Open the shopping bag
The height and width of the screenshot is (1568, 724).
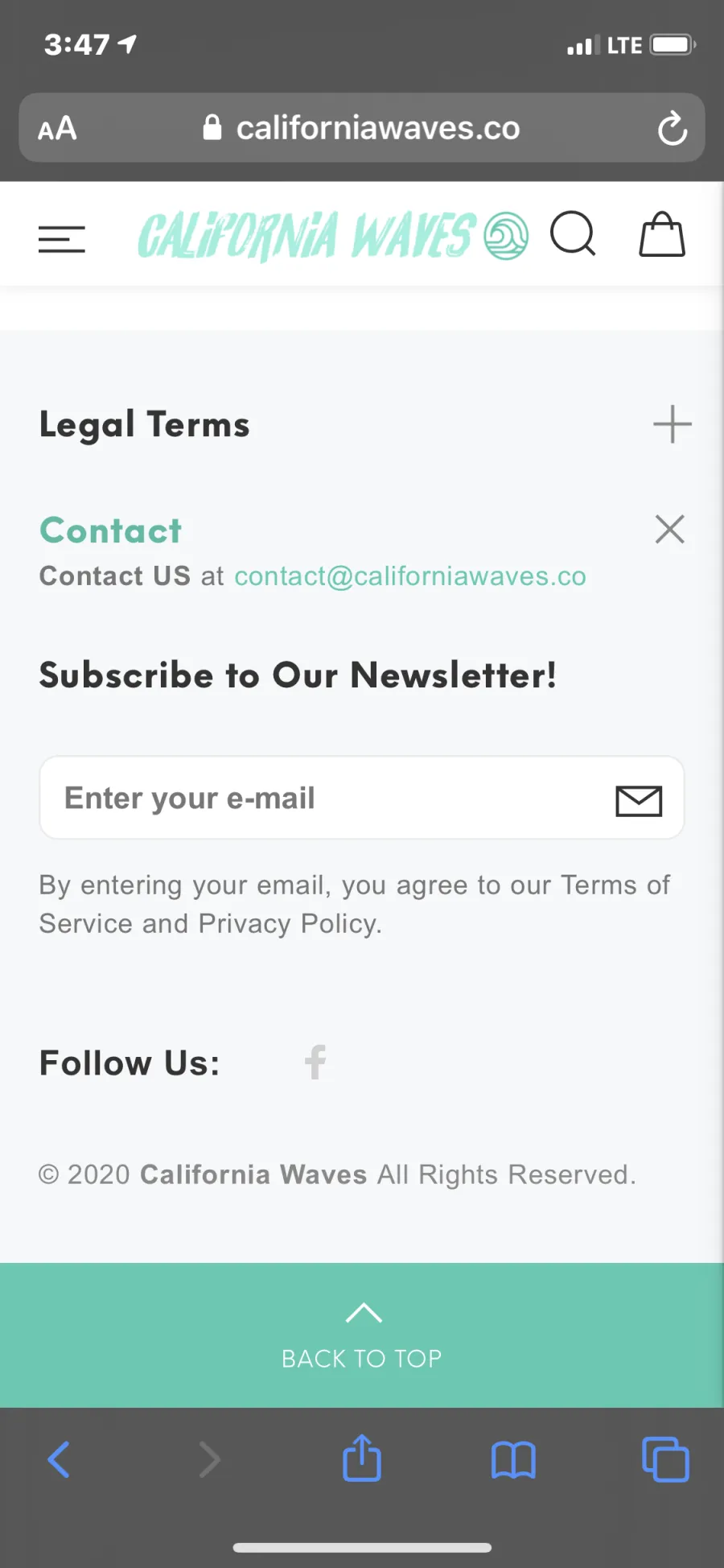point(662,234)
